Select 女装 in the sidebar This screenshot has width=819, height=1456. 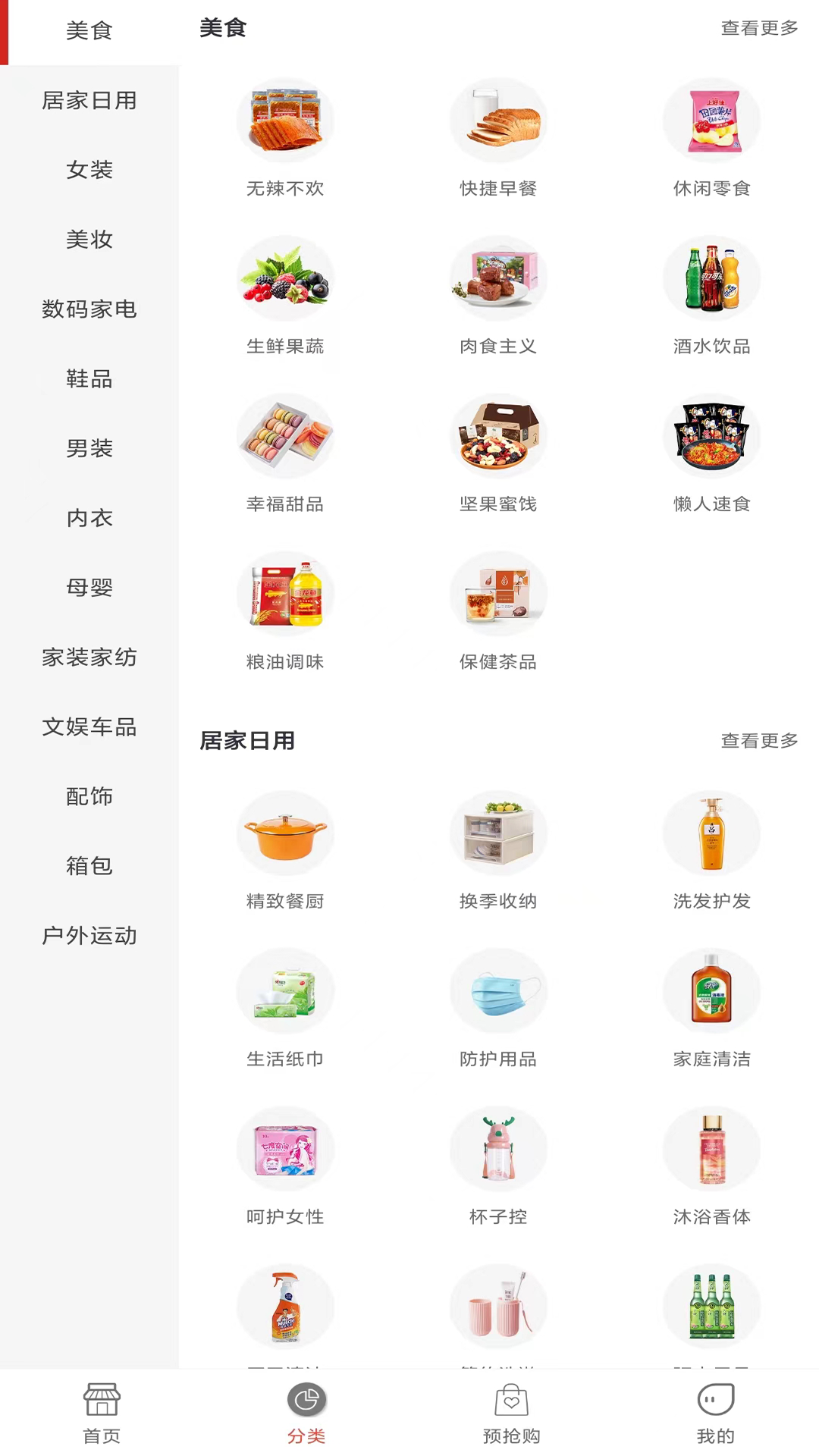click(x=89, y=171)
